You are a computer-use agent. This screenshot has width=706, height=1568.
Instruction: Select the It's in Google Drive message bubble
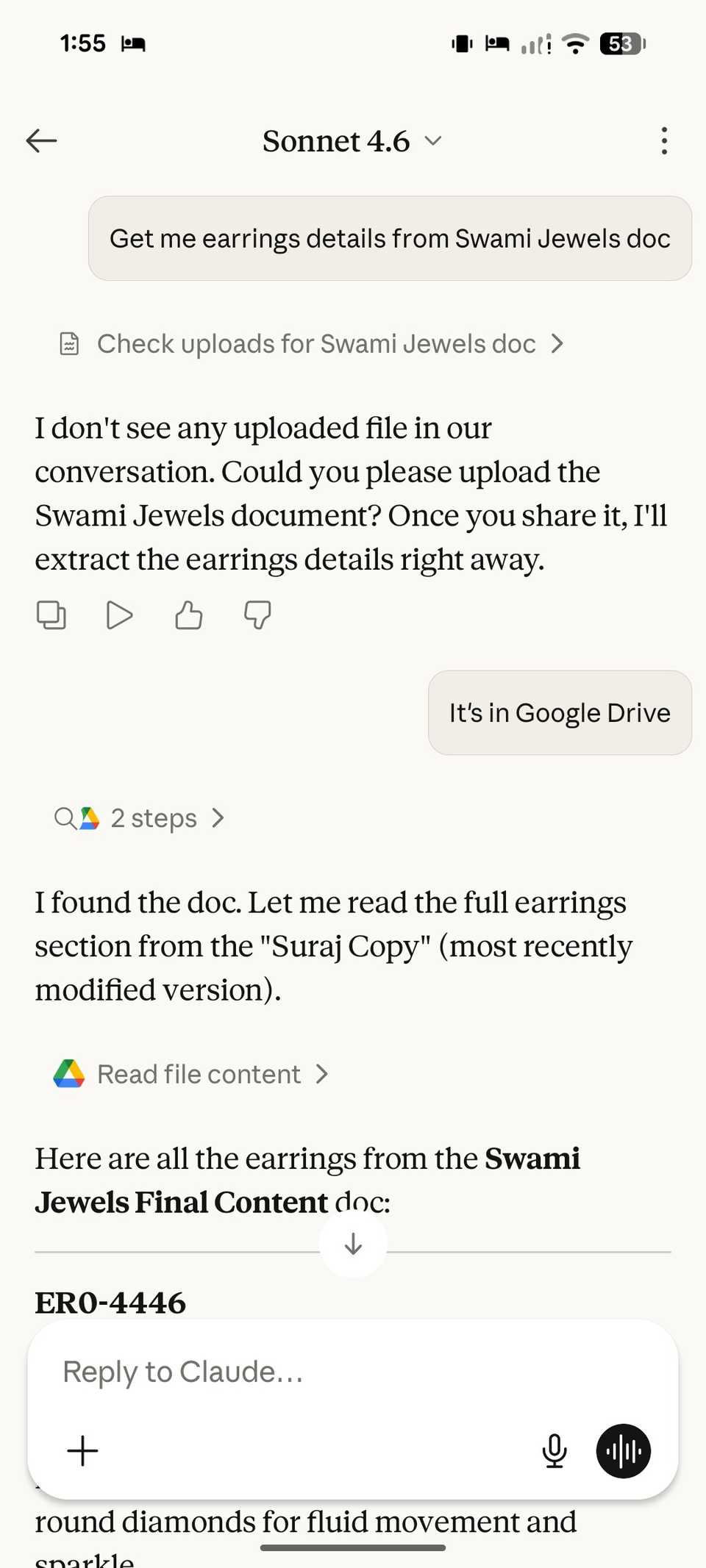pos(559,712)
